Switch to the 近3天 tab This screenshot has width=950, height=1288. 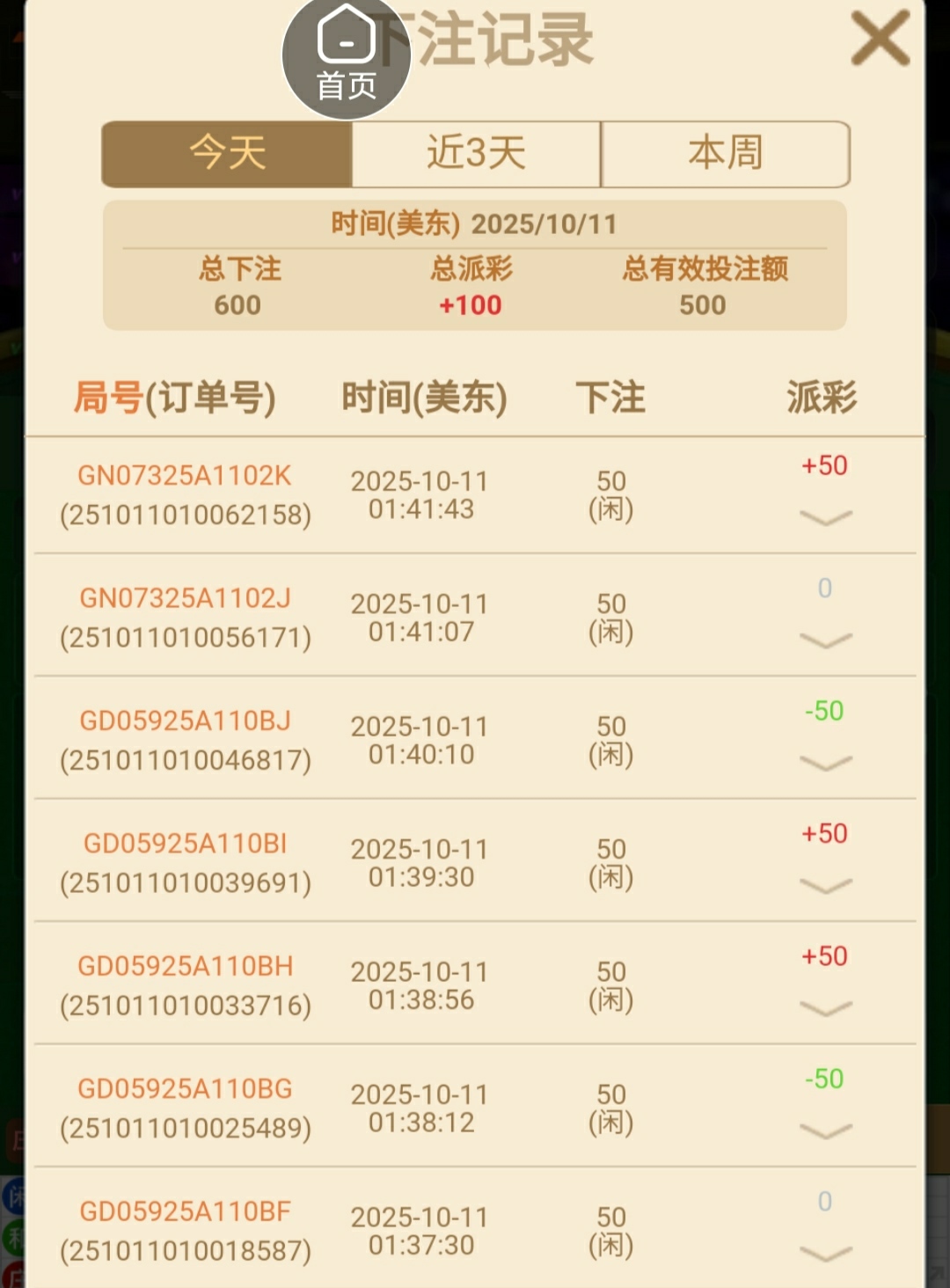click(x=476, y=154)
